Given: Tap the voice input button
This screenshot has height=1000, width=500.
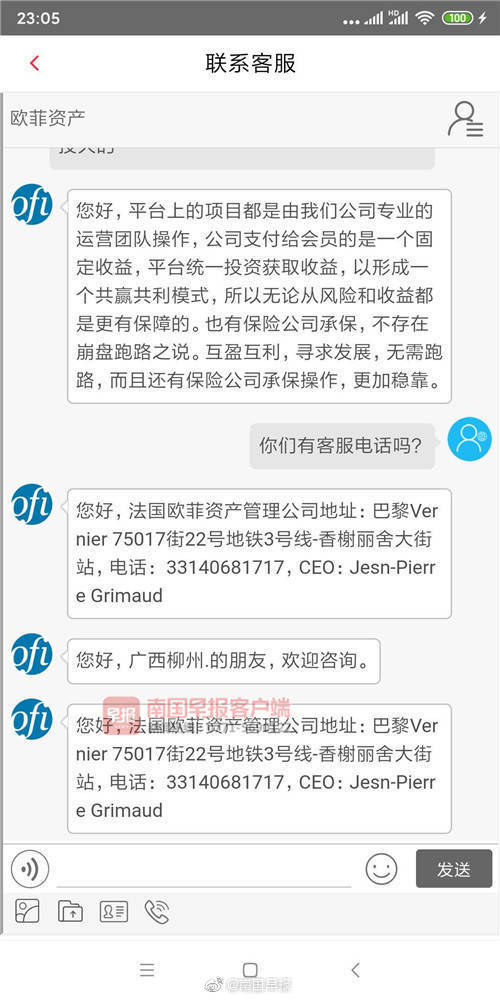Looking at the screenshot, I should point(30,869).
